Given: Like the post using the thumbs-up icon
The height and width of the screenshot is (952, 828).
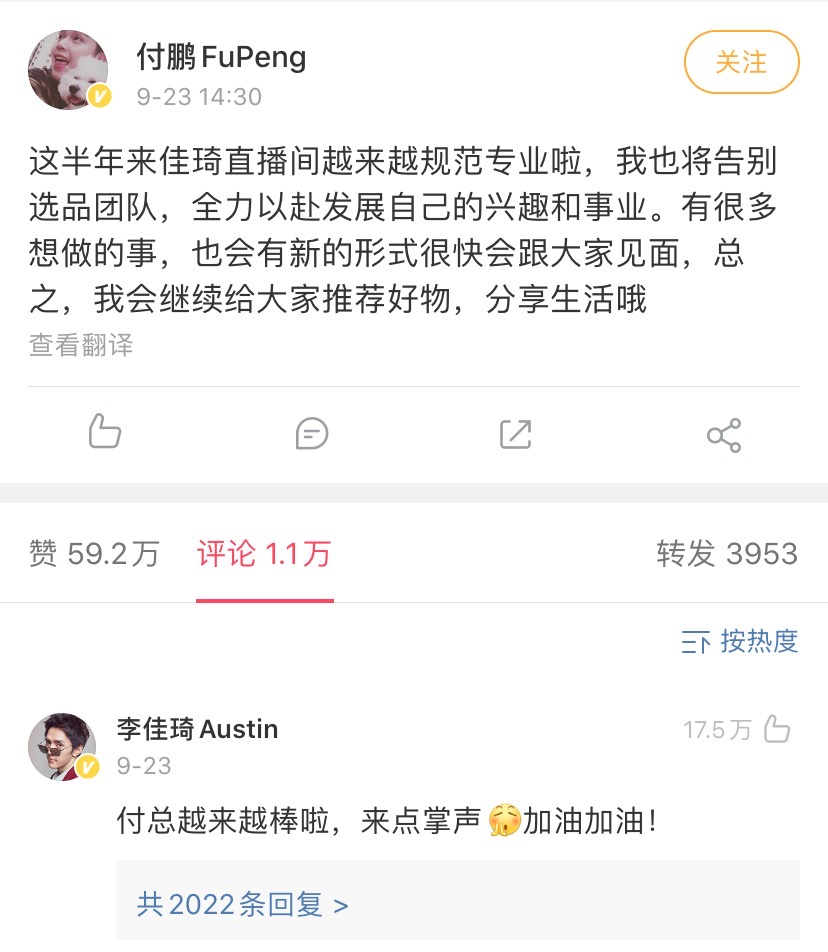Looking at the screenshot, I should tap(103, 433).
